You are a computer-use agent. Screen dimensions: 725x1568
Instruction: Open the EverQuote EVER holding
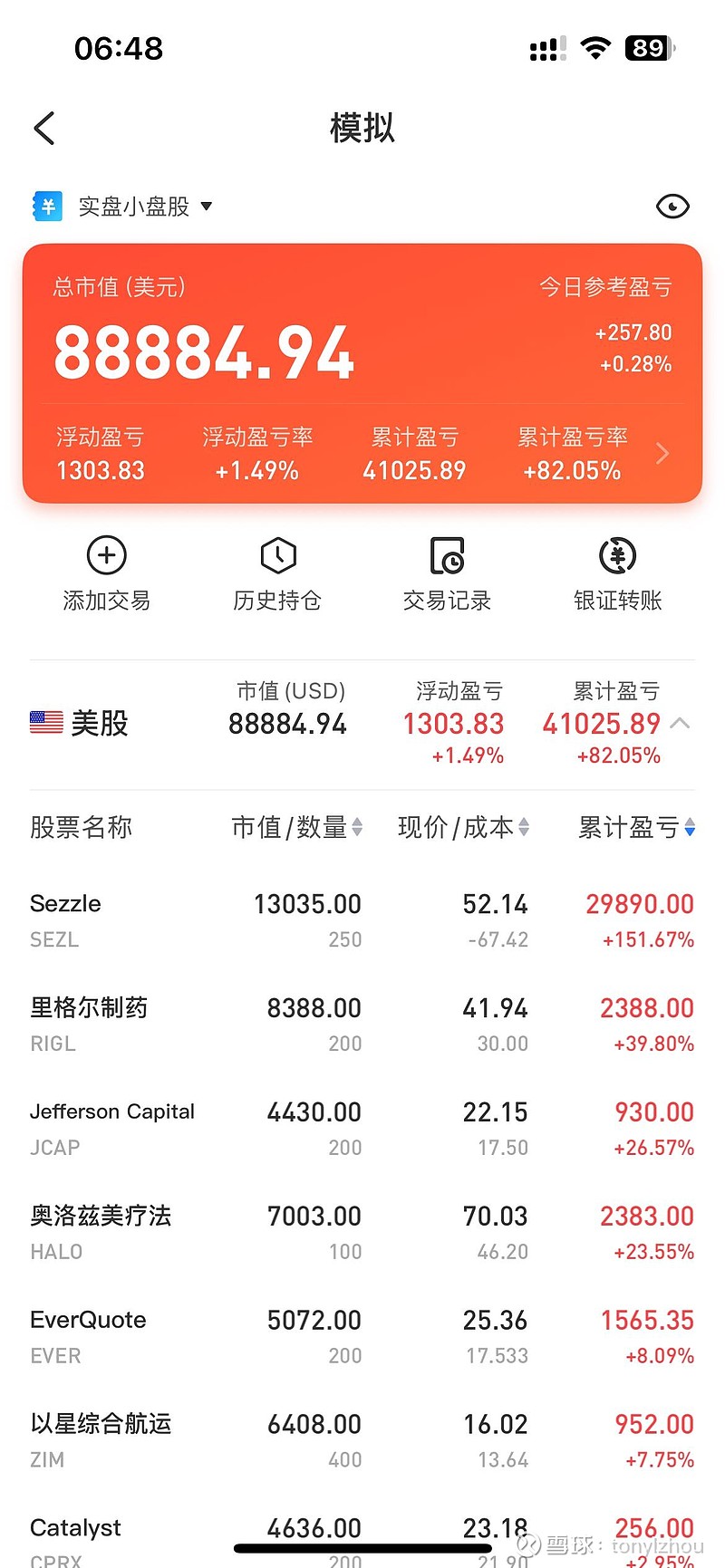(x=362, y=1337)
